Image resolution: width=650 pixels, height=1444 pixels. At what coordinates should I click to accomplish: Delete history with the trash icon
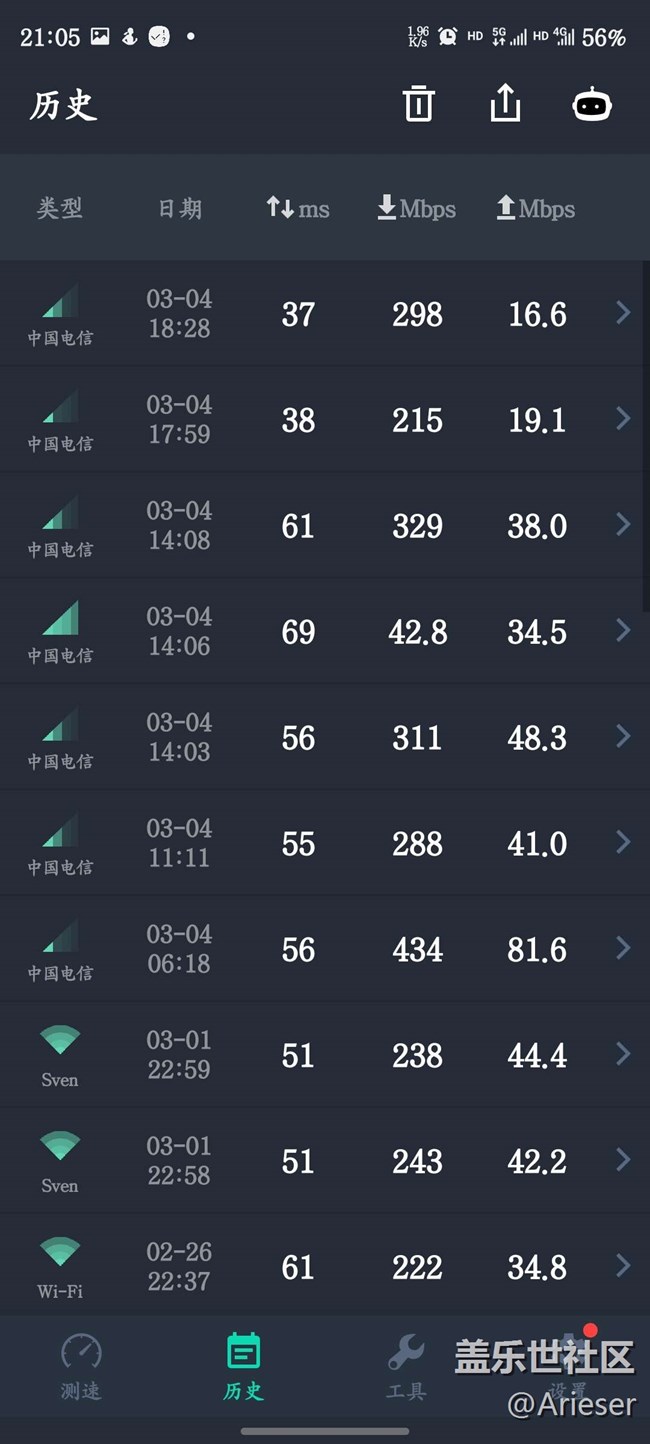pos(418,104)
